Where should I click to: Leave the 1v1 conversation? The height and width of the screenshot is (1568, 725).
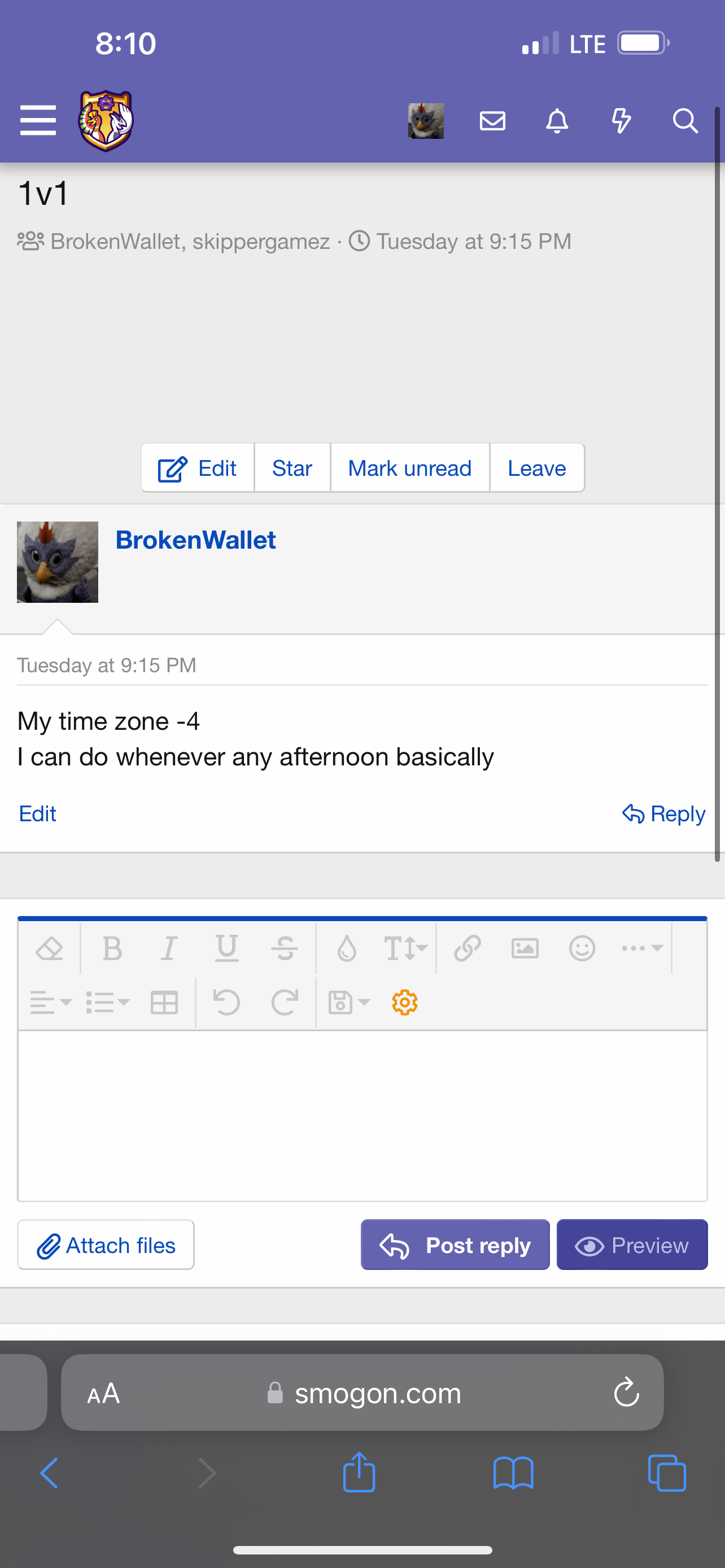537,468
